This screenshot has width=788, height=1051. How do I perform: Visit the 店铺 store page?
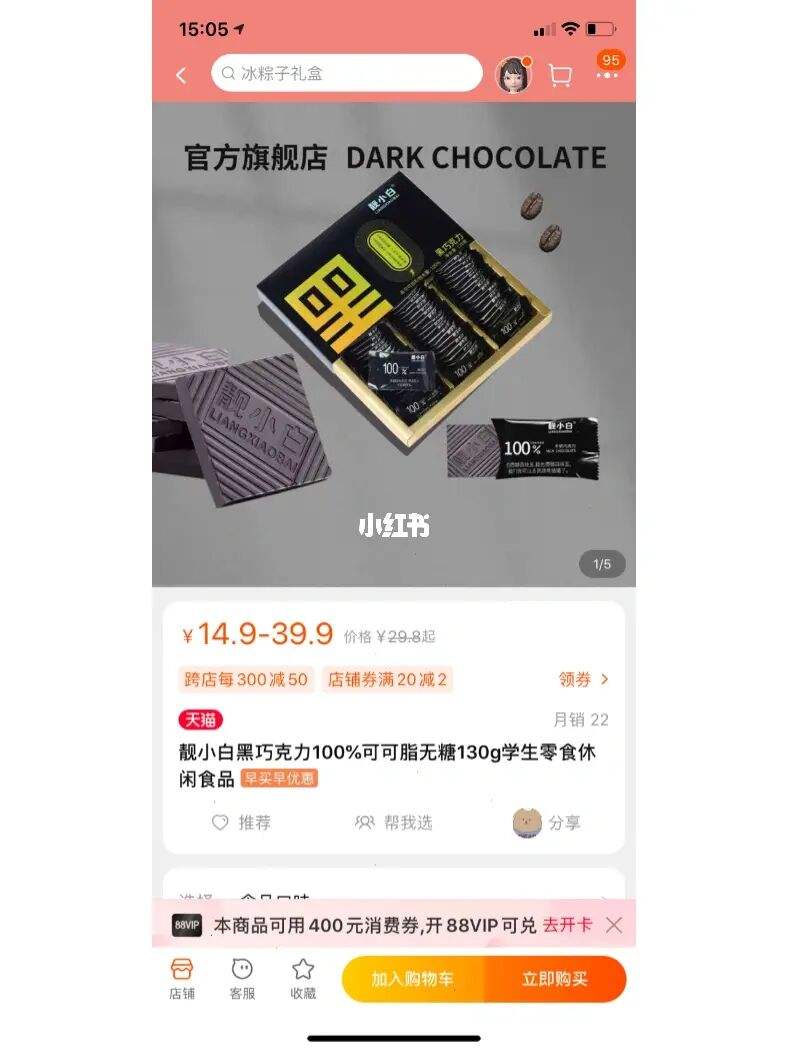click(181, 978)
